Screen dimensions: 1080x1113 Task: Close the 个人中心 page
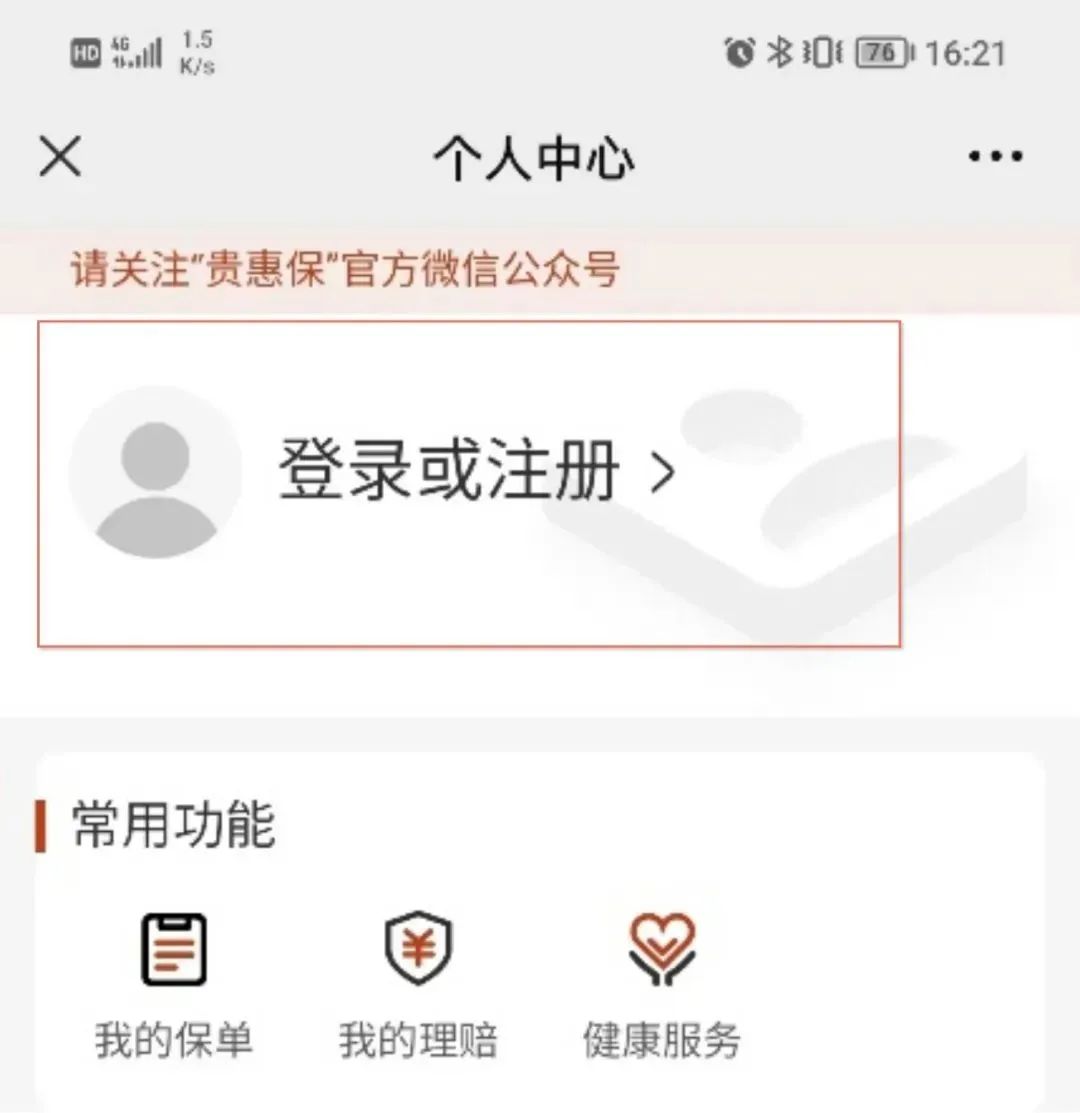(x=60, y=157)
